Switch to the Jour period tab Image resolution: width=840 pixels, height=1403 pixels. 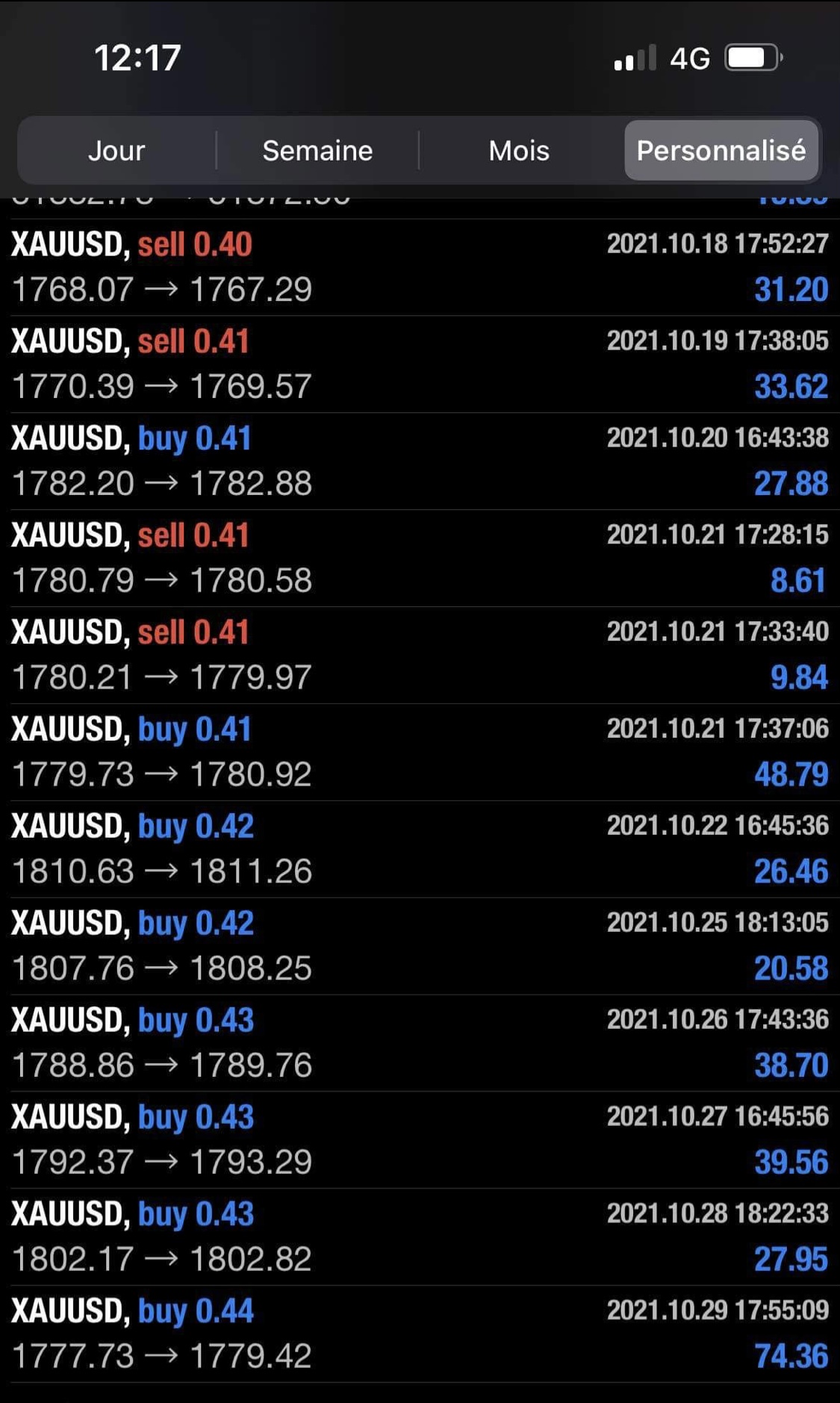point(116,151)
